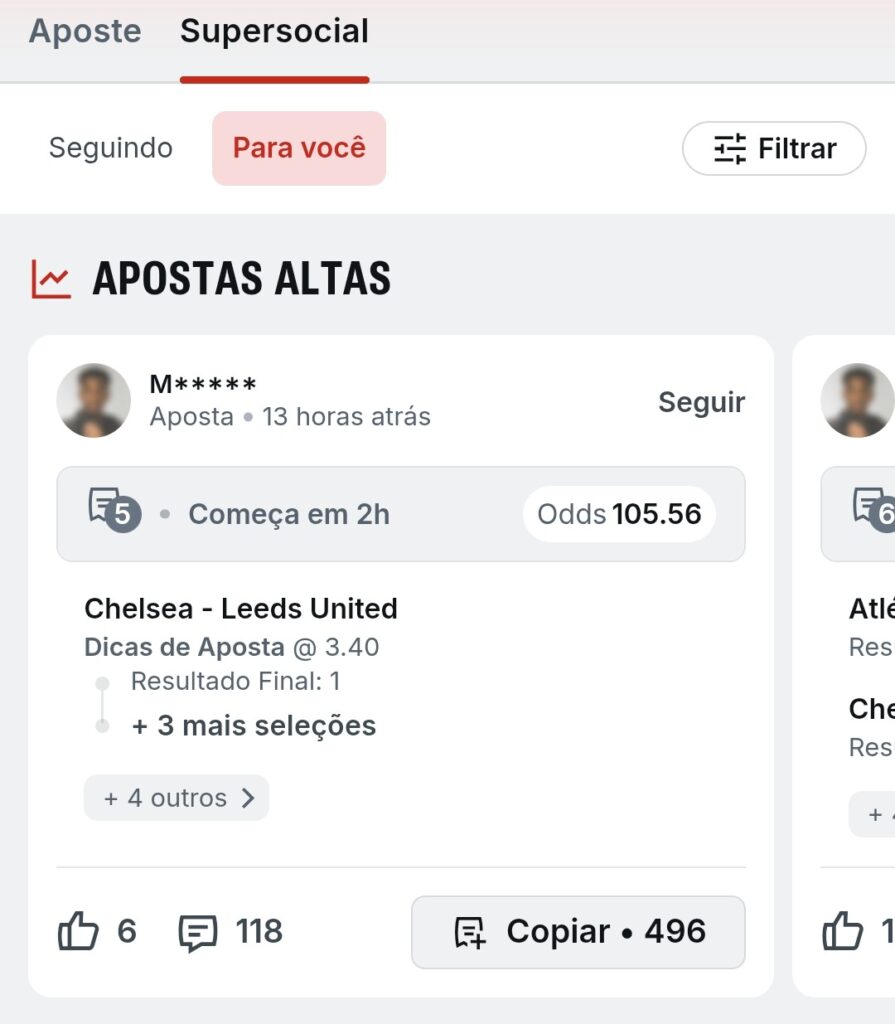Click the Odds 105.56 pill
Image resolution: width=895 pixels, height=1024 pixels.
click(618, 513)
